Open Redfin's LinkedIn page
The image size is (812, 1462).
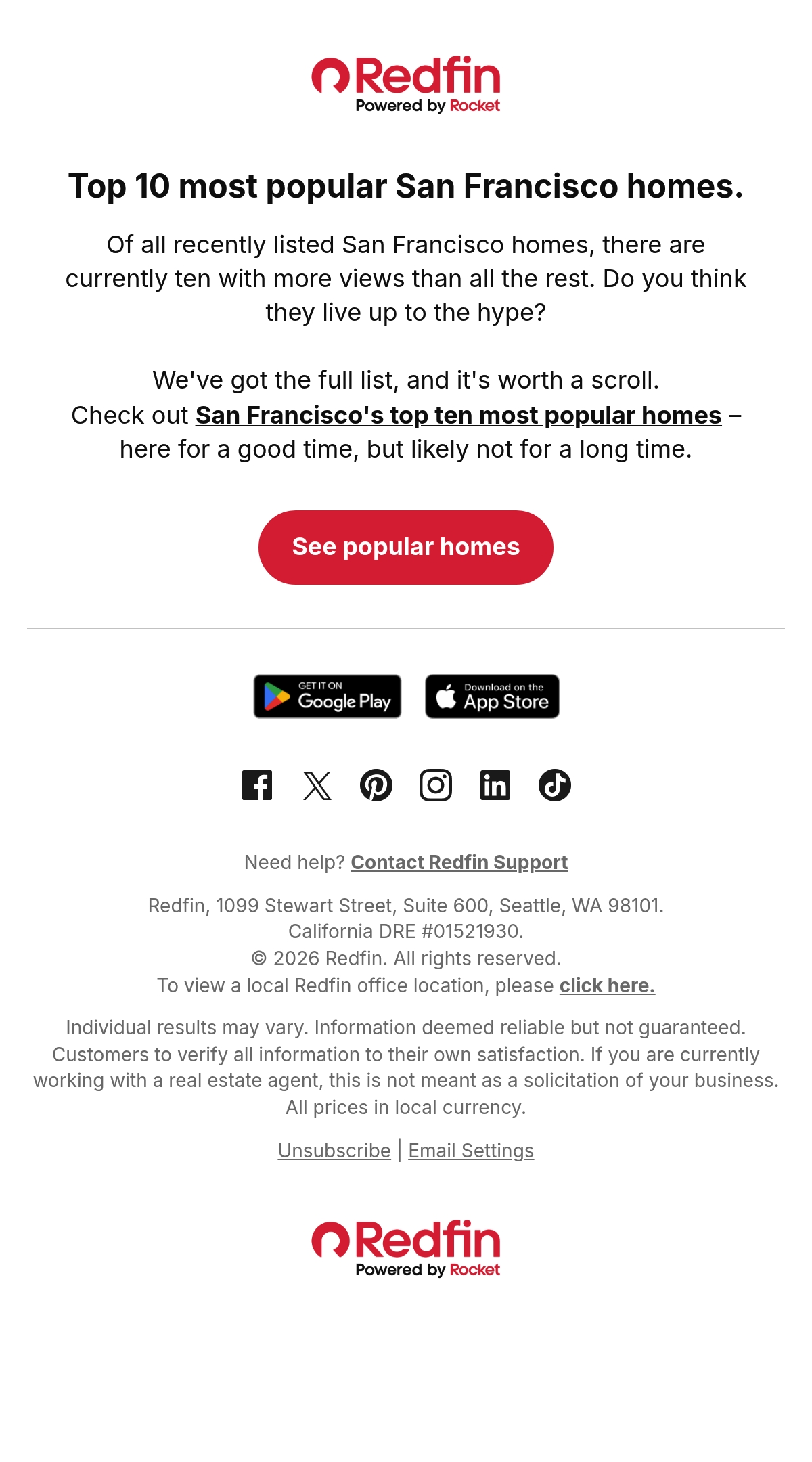(x=495, y=785)
